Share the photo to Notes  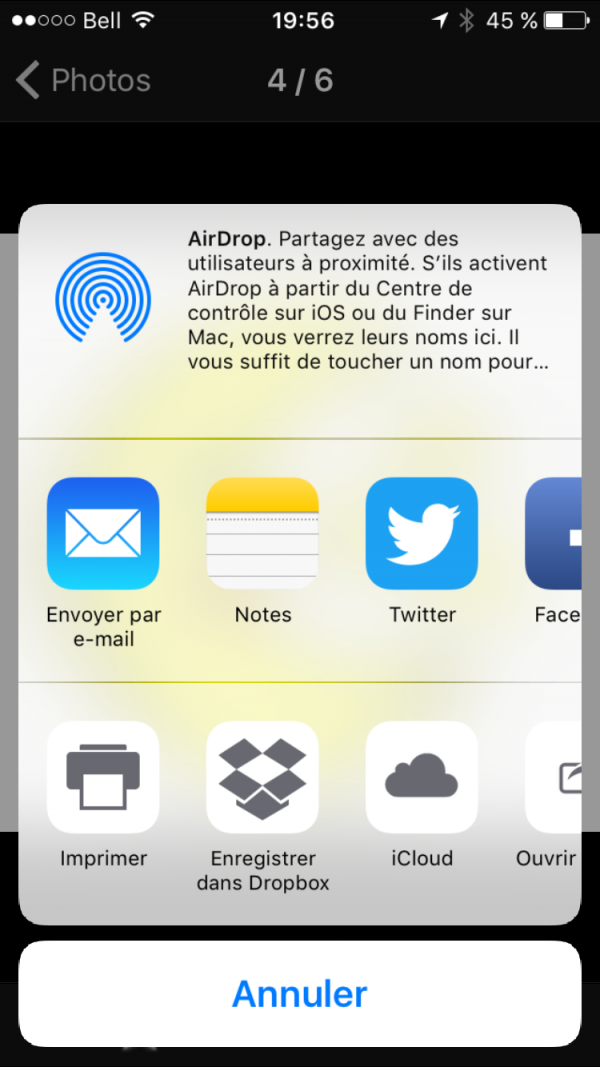pos(262,534)
